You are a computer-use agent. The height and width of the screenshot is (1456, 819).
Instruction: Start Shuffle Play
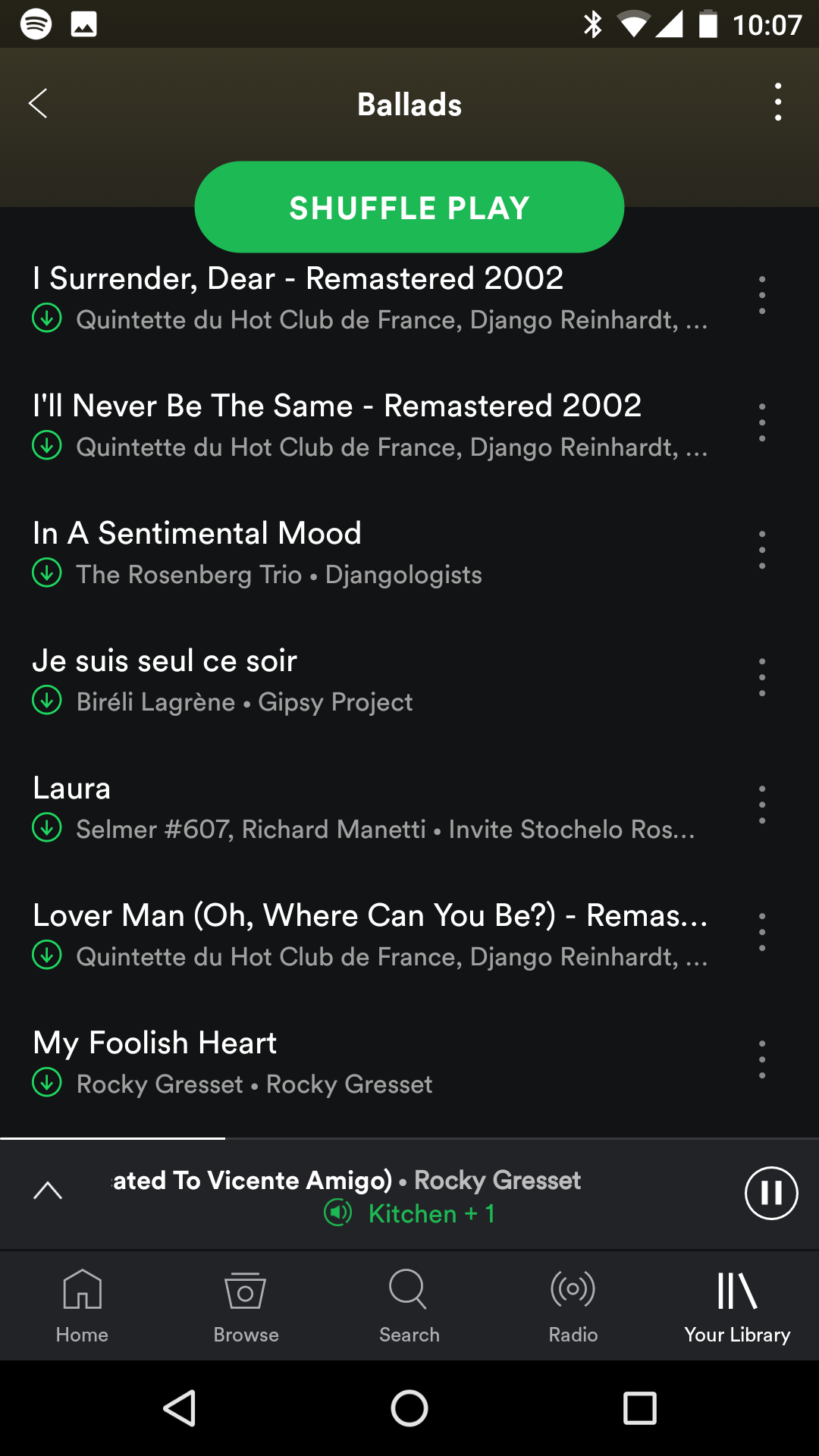(409, 207)
